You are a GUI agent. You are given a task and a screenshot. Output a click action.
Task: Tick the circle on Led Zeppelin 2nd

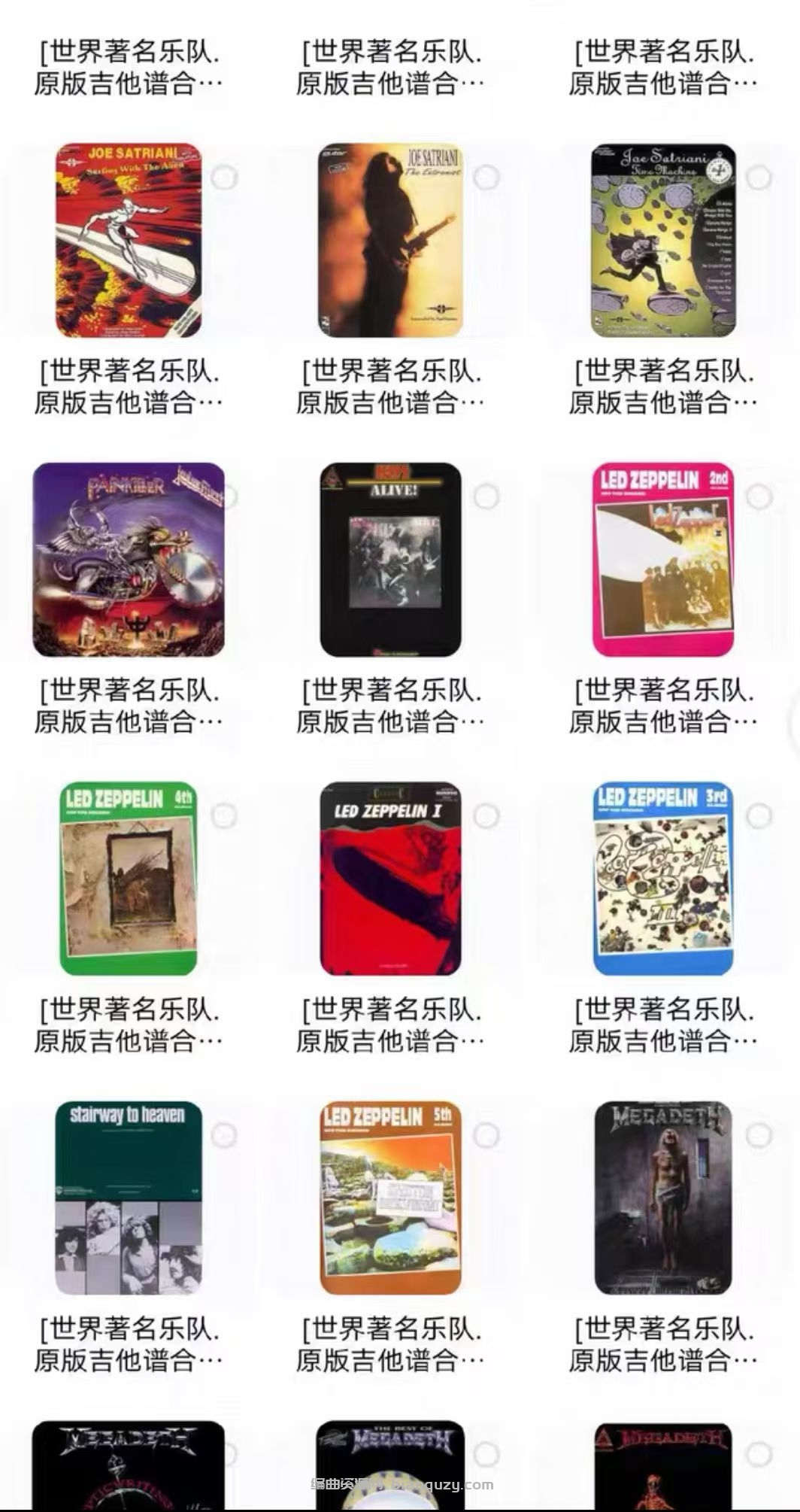point(759,496)
